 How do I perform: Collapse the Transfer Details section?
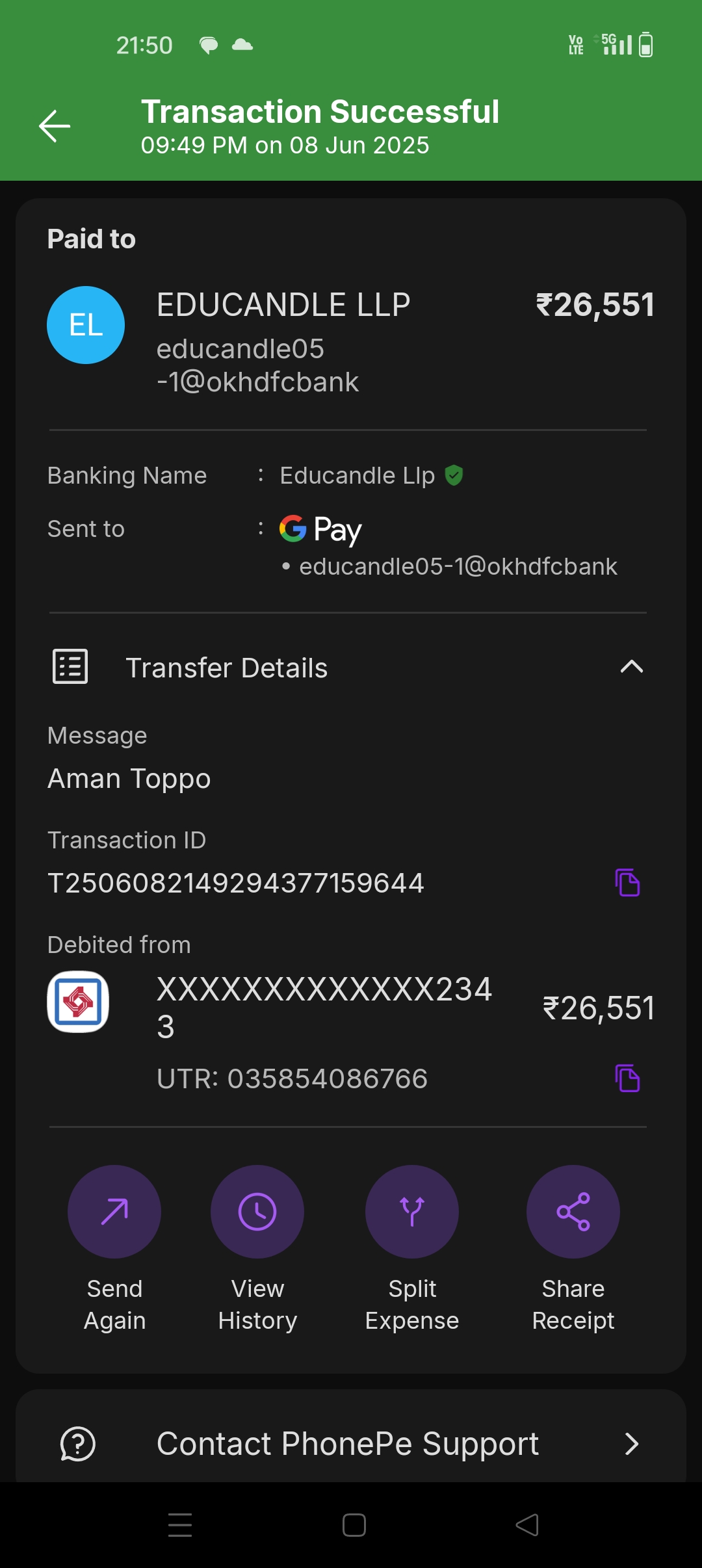coord(631,667)
